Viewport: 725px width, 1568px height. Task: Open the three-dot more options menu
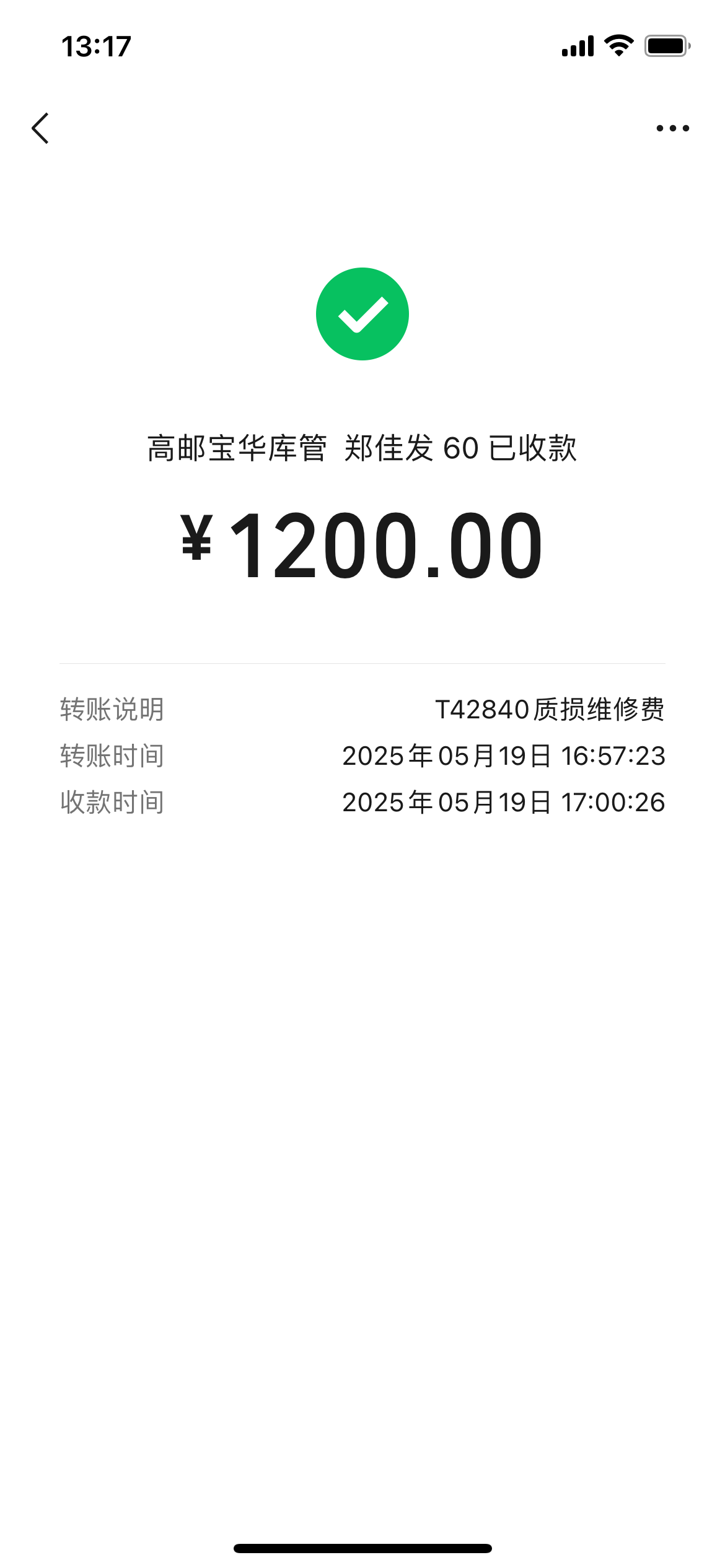(672, 128)
